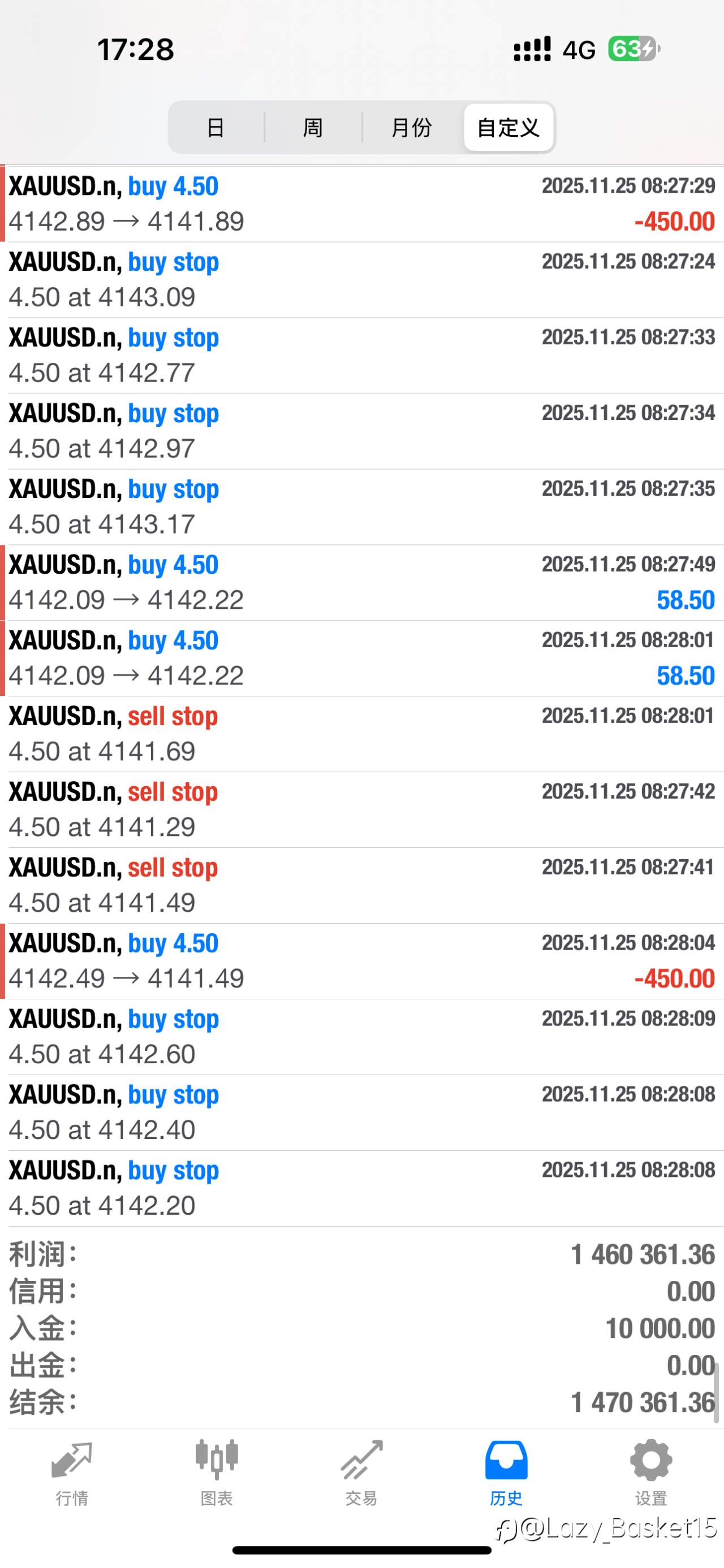Open the 行情 quotes tab
724x1568 pixels.
click(x=72, y=1472)
